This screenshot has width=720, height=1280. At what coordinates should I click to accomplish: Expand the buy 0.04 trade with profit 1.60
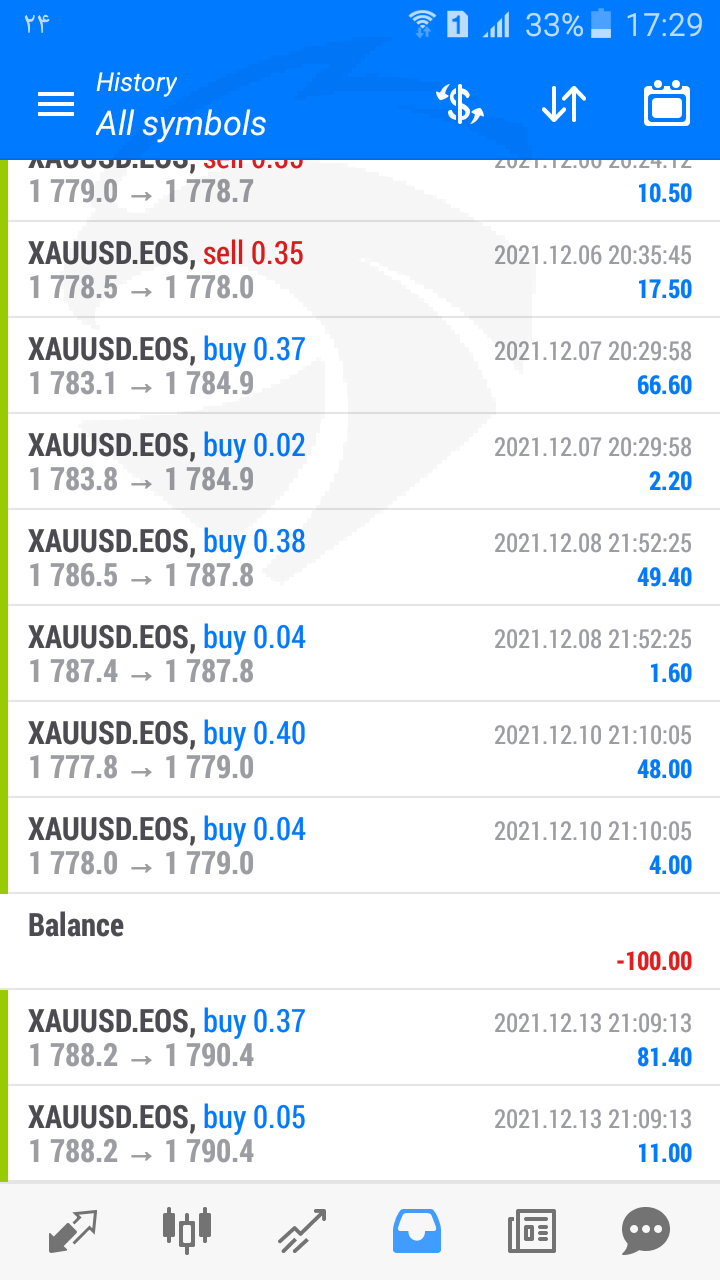pyautogui.click(x=360, y=654)
